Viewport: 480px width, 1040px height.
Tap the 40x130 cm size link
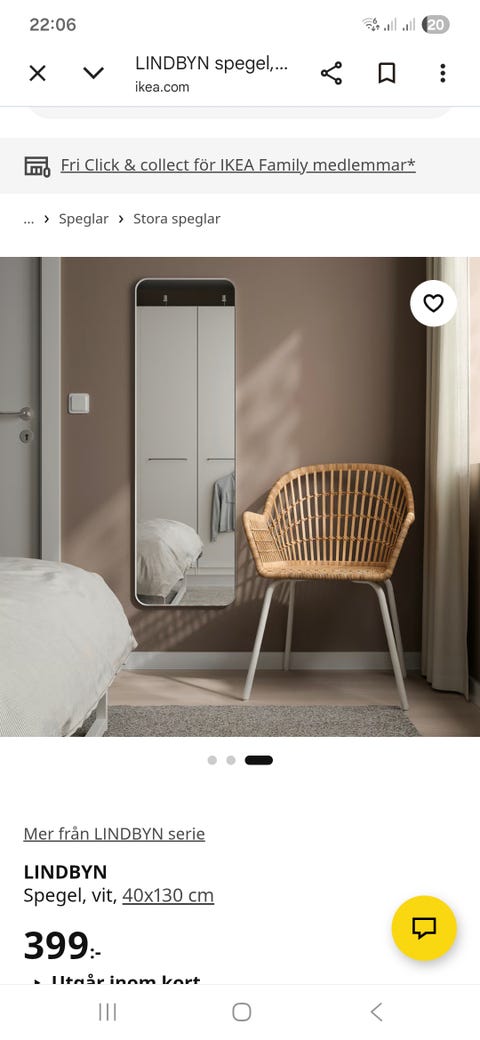168,895
